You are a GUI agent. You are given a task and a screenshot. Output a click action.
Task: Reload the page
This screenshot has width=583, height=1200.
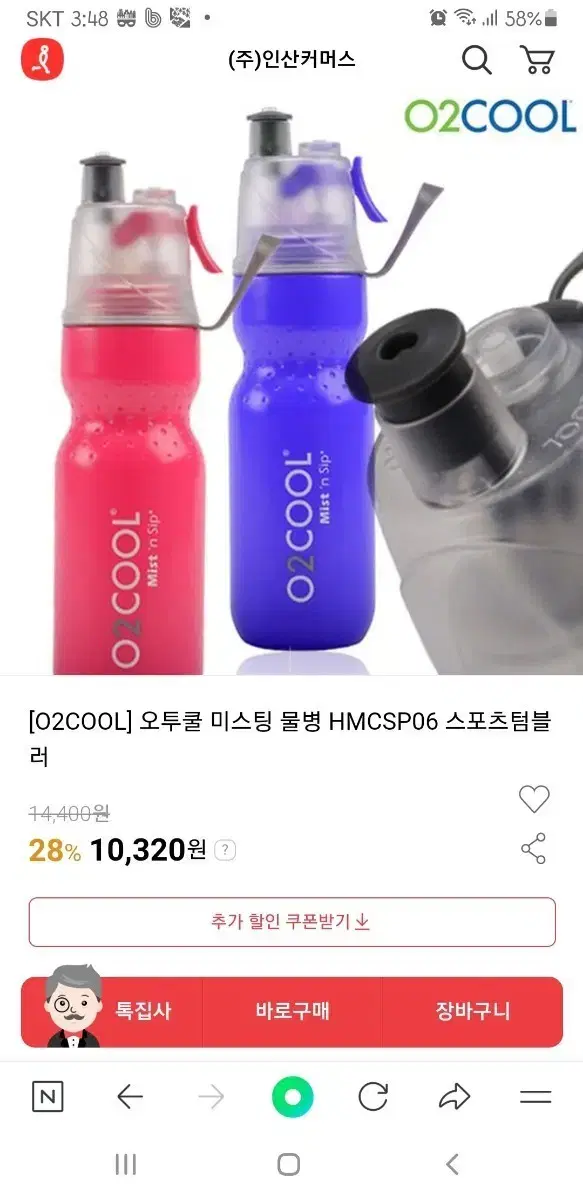(x=373, y=1097)
